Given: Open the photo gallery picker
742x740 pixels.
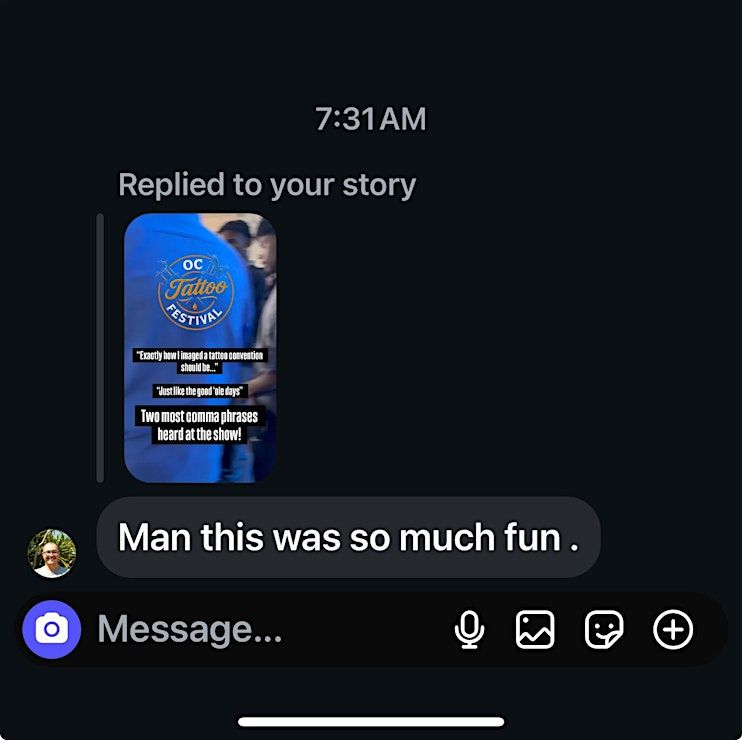Looking at the screenshot, I should [535, 630].
